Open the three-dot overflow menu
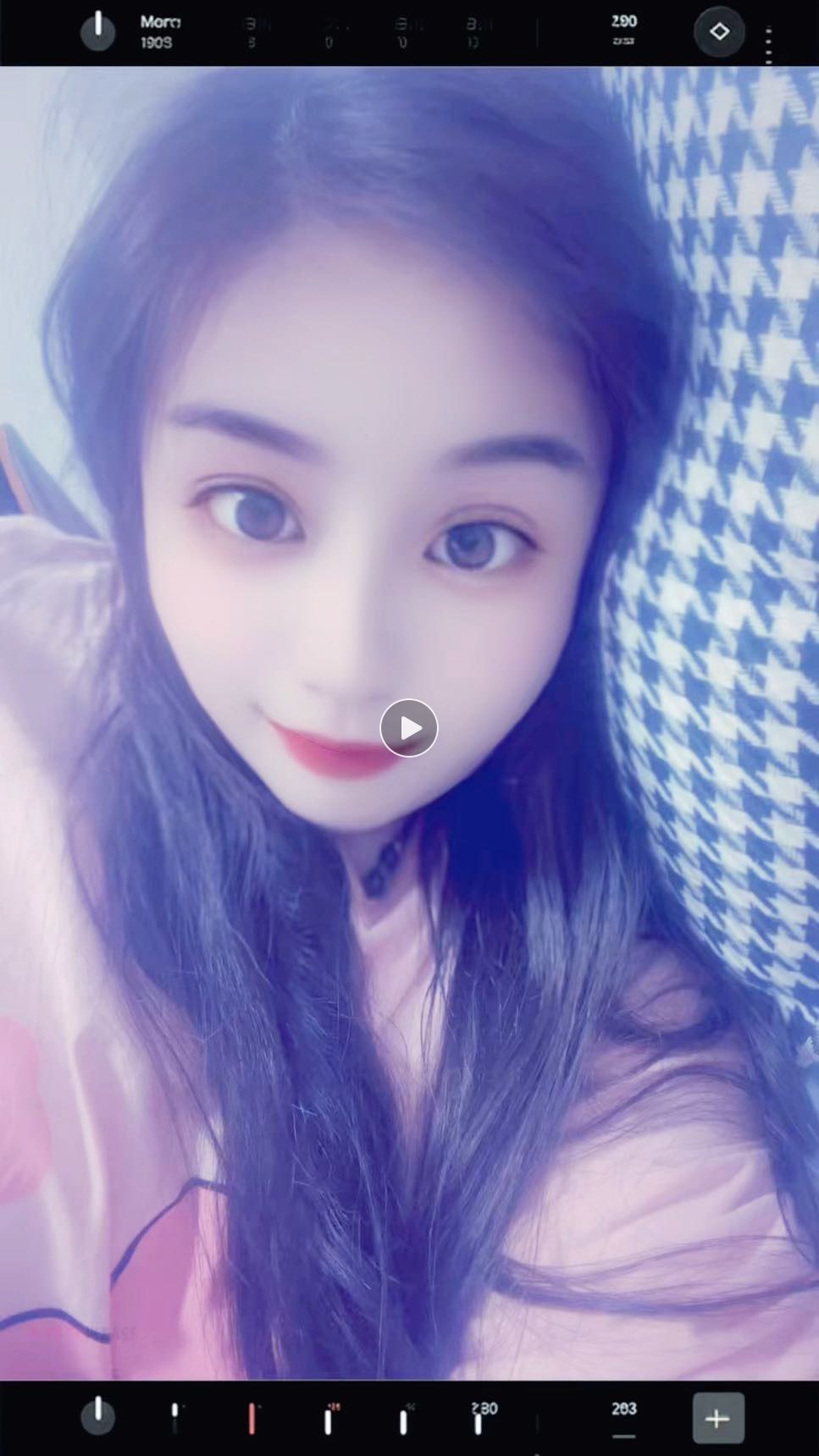The width and height of the screenshot is (819, 1456). click(x=768, y=45)
